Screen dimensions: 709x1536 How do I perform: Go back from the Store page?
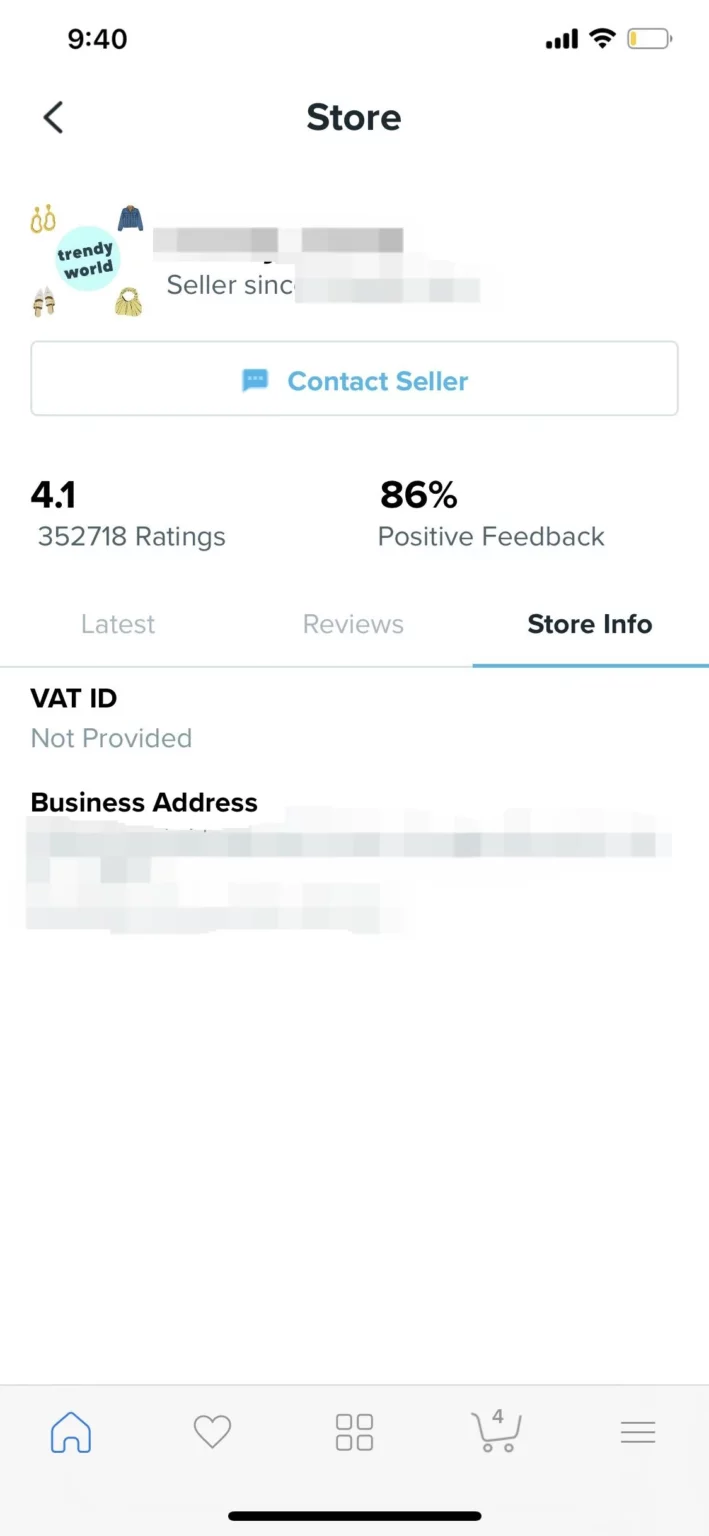(54, 118)
